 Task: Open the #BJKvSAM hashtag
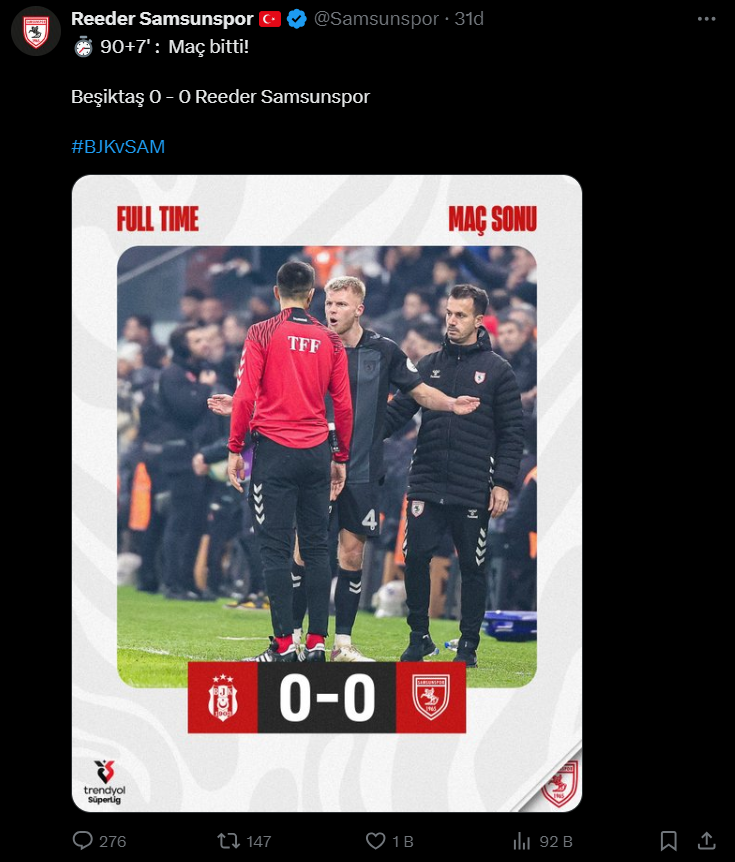(118, 147)
